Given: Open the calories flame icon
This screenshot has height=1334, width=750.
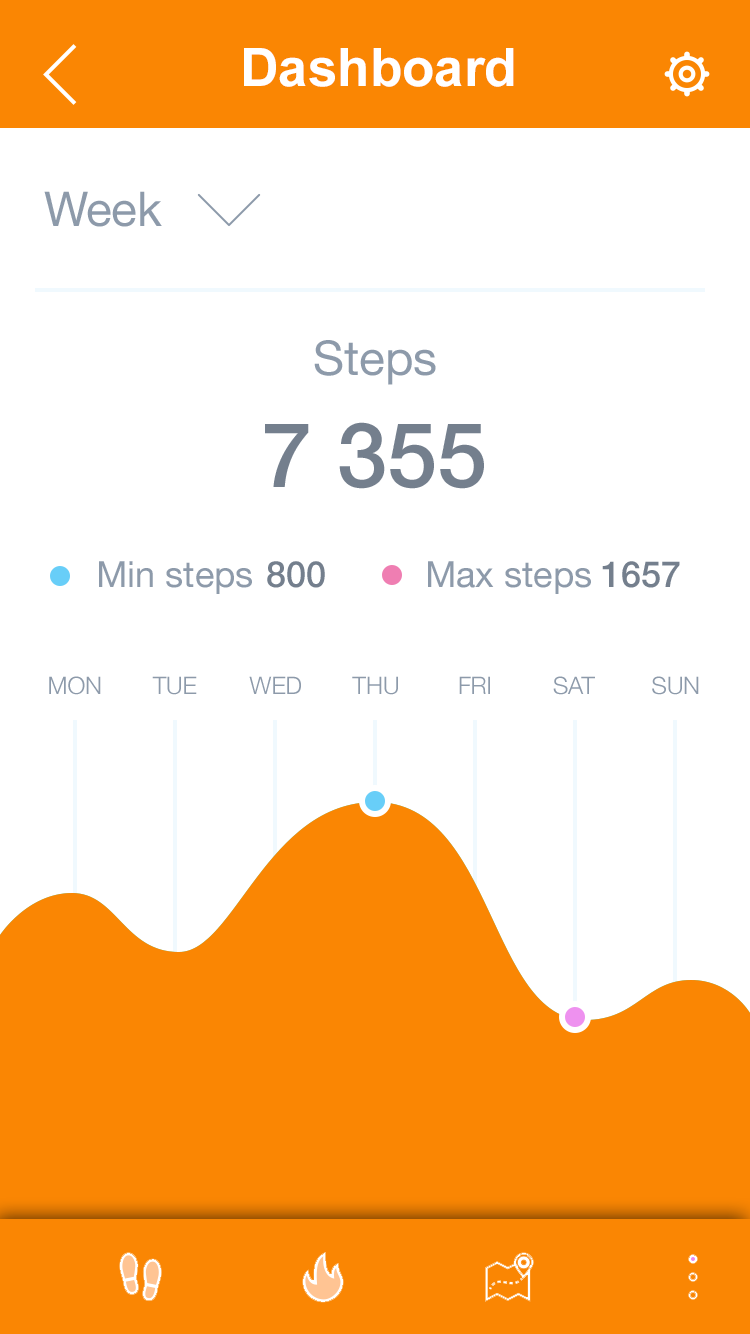Looking at the screenshot, I should [x=322, y=1276].
